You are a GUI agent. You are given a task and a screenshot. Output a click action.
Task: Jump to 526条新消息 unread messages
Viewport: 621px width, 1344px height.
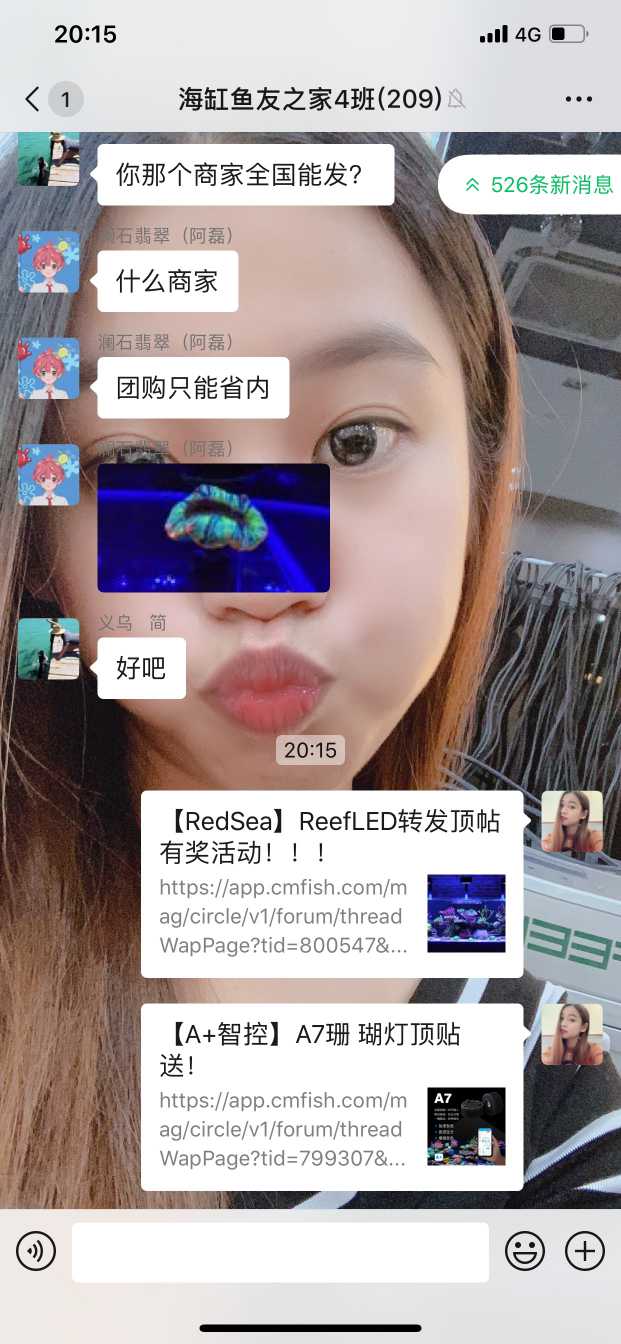point(538,185)
